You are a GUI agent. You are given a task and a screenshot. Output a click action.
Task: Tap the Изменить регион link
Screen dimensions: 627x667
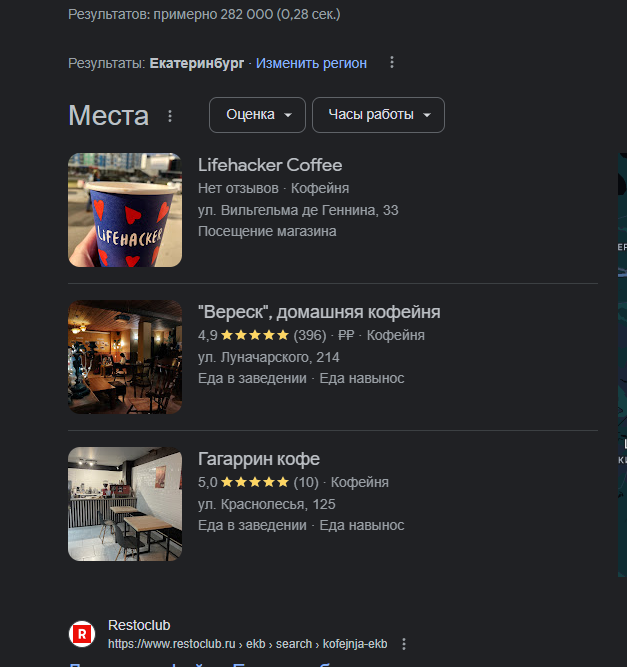click(x=311, y=63)
